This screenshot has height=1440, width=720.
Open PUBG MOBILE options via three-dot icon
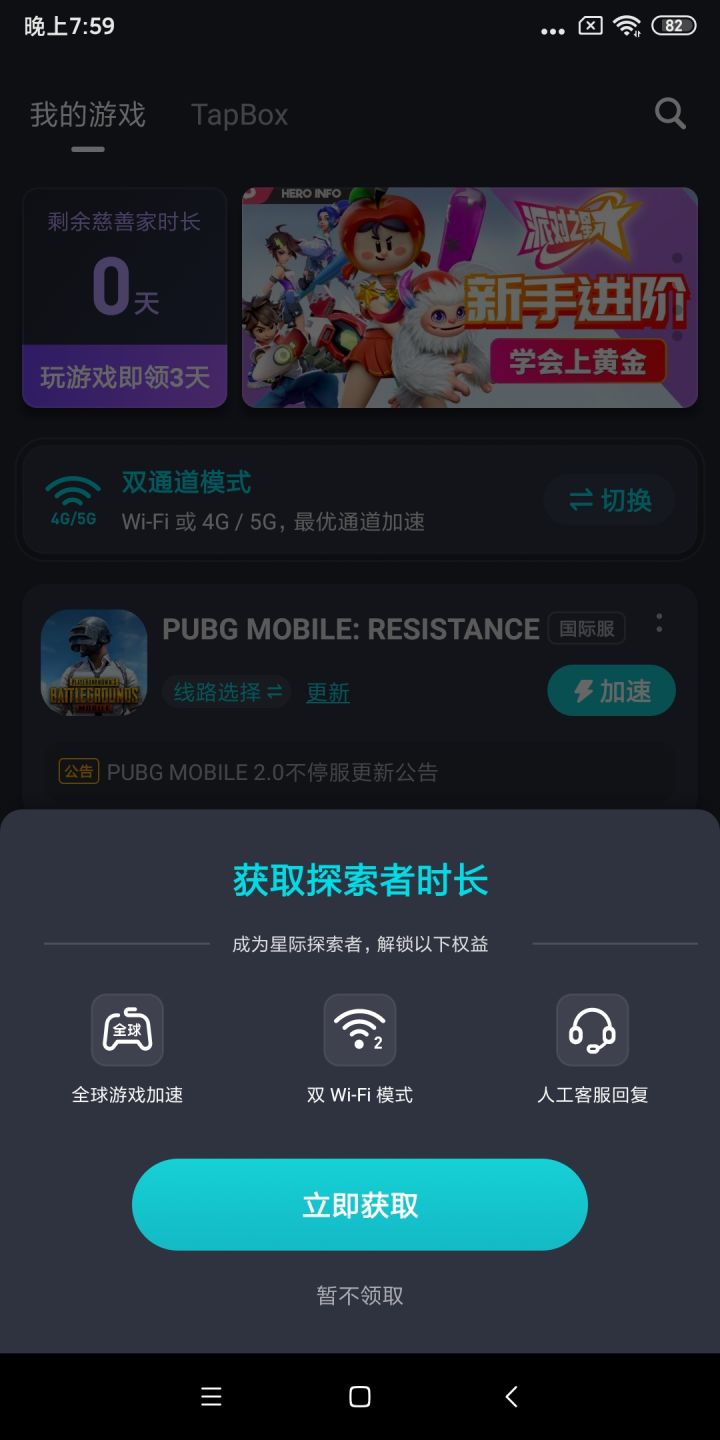coord(659,625)
